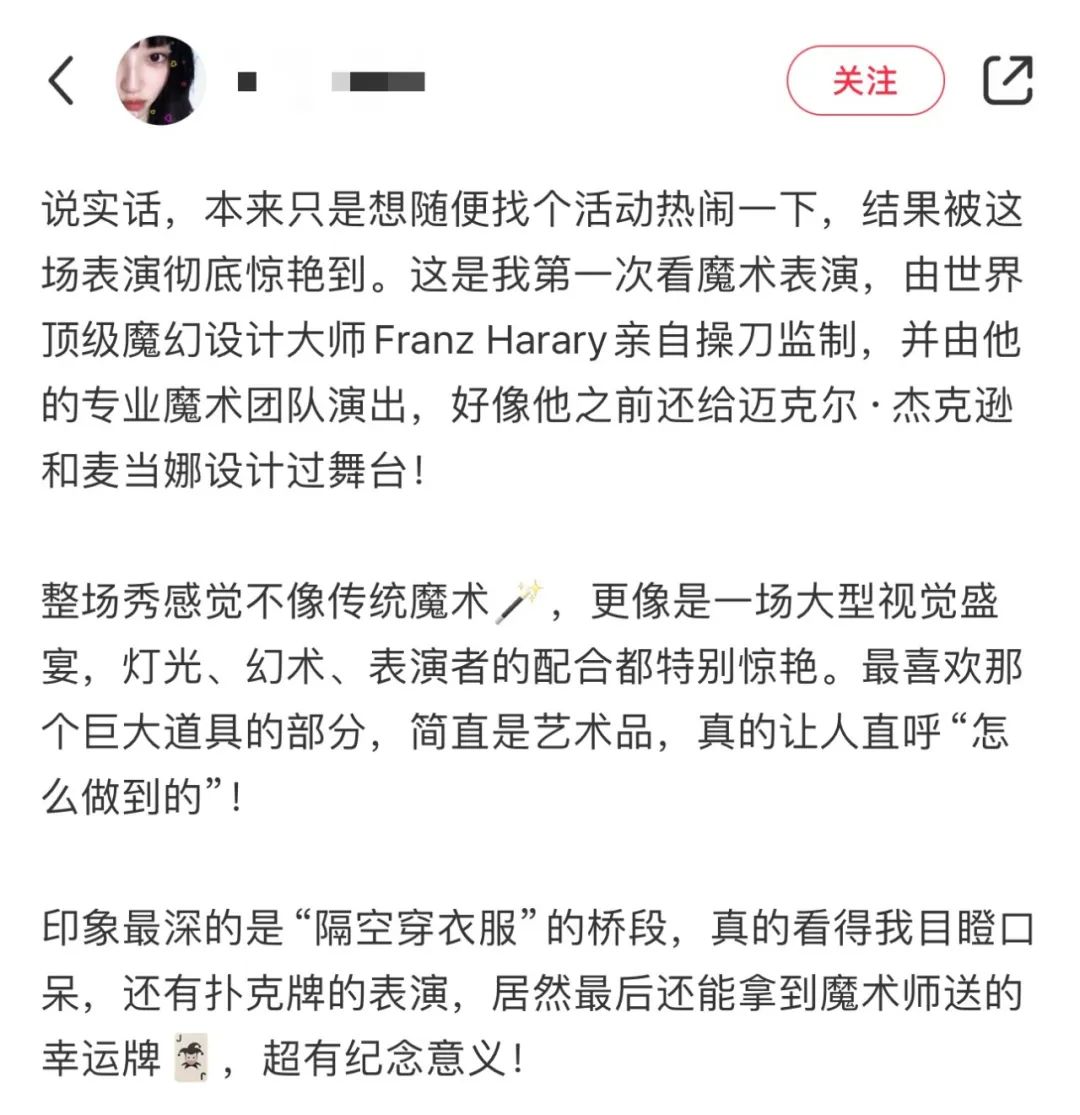Viewport: 1080px width, 1115px height.
Task: Go back using the top-left arrow
Action: click(x=60, y=81)
